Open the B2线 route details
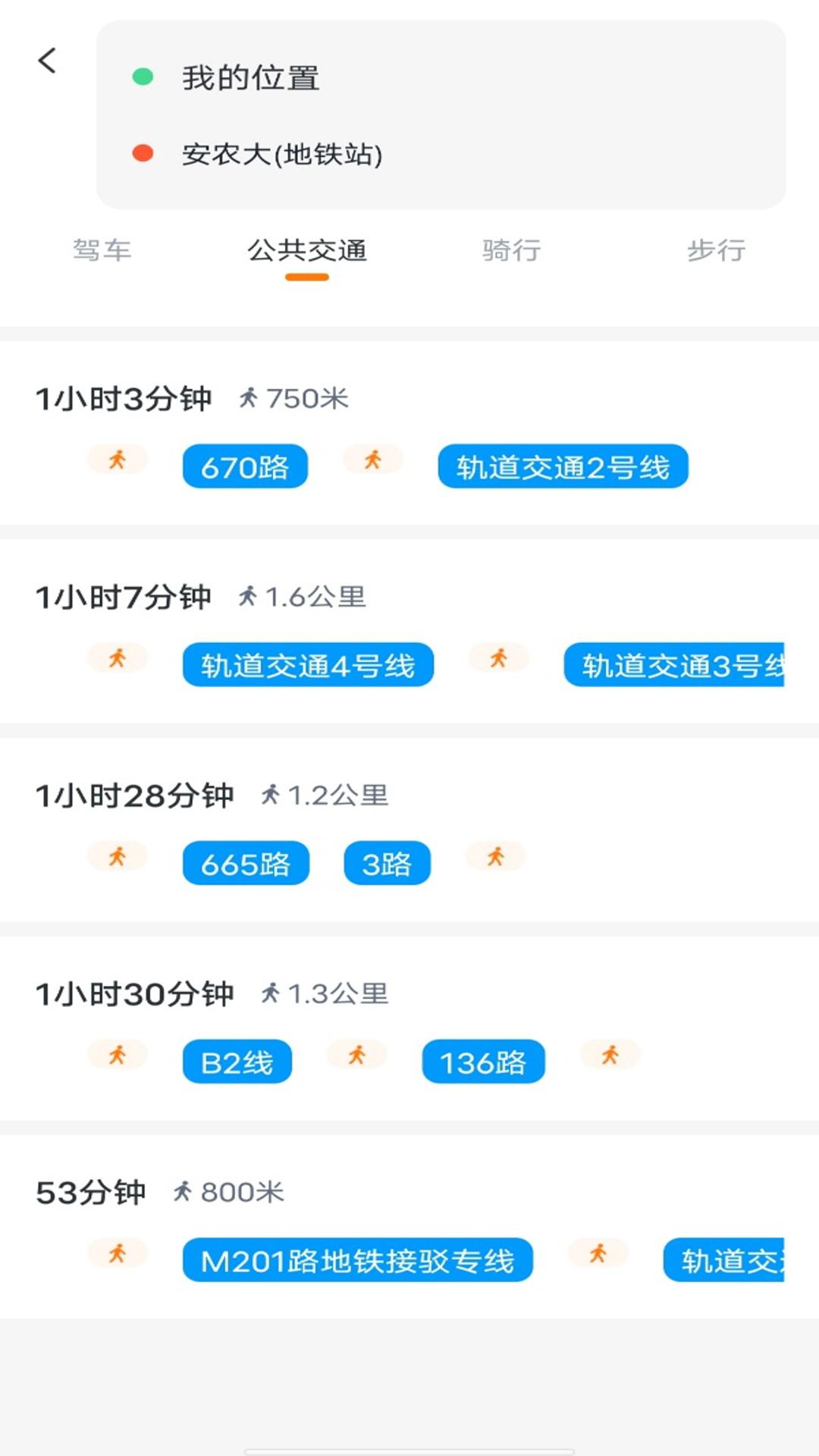Image resolution: width=819 pixels, height=1456 pixels. point(236,1062)
